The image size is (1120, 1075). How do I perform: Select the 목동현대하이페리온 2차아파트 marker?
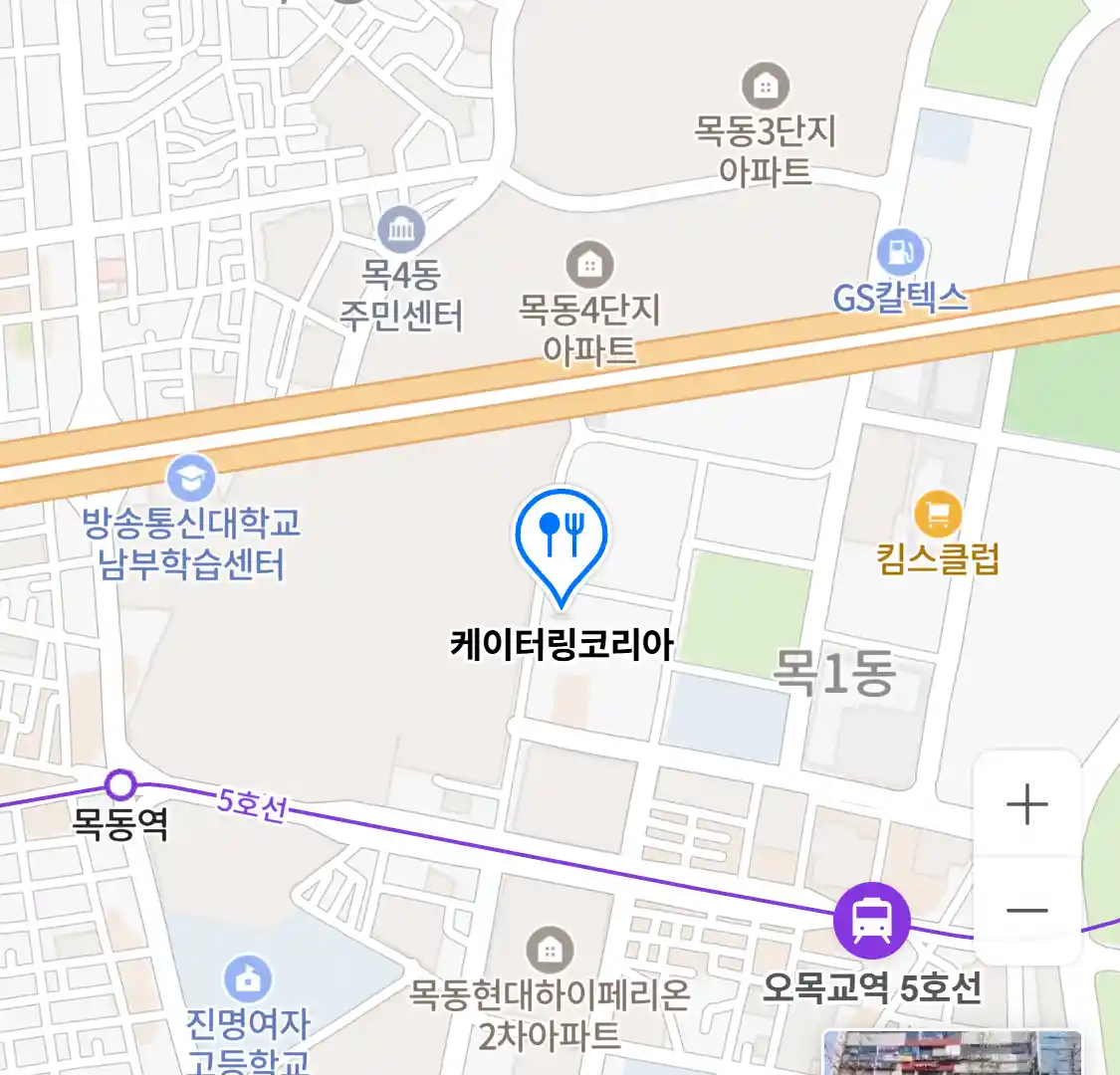(x=549, y=951)
